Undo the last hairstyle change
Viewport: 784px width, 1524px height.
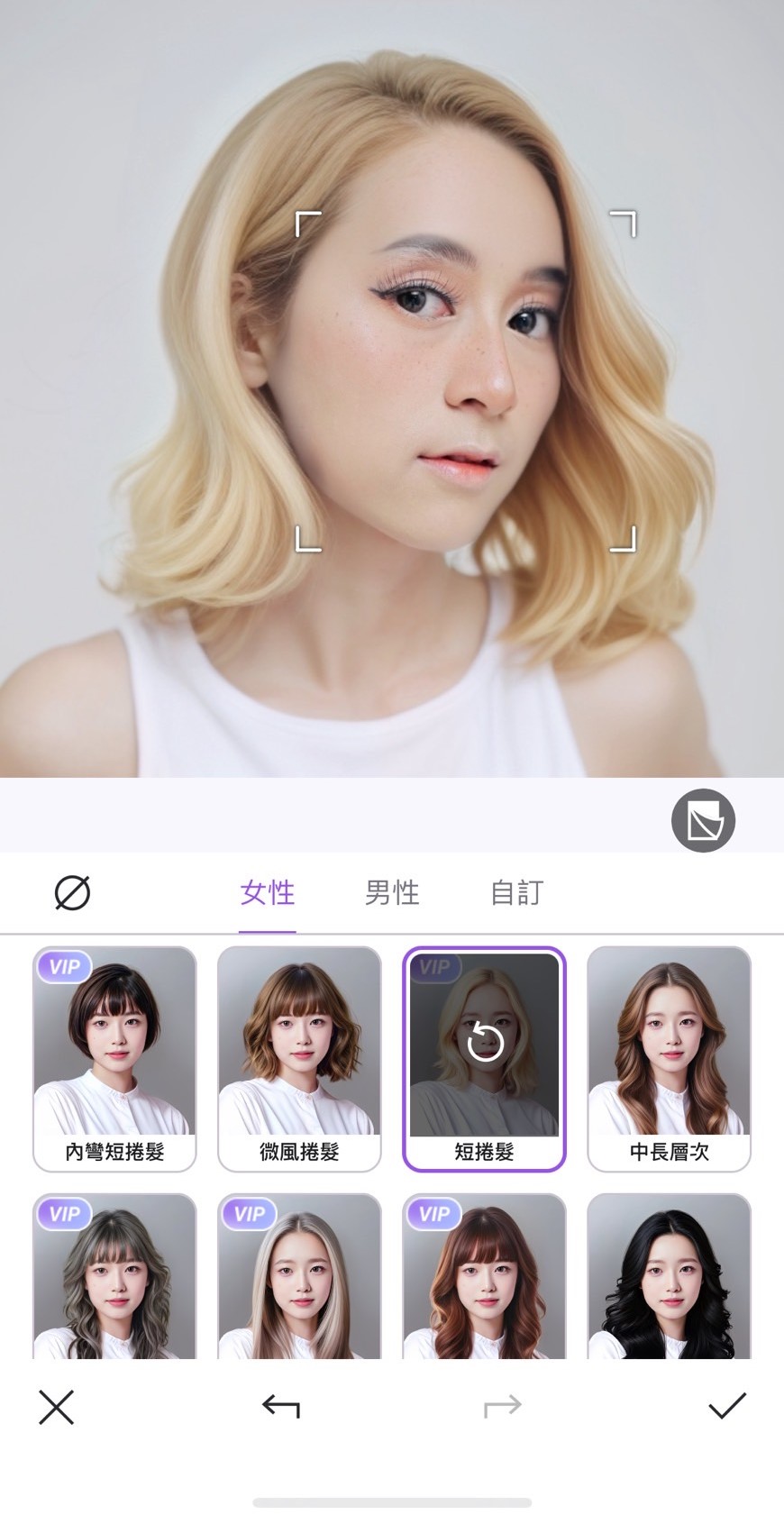pyautogui.click(x=279, y=1408)
